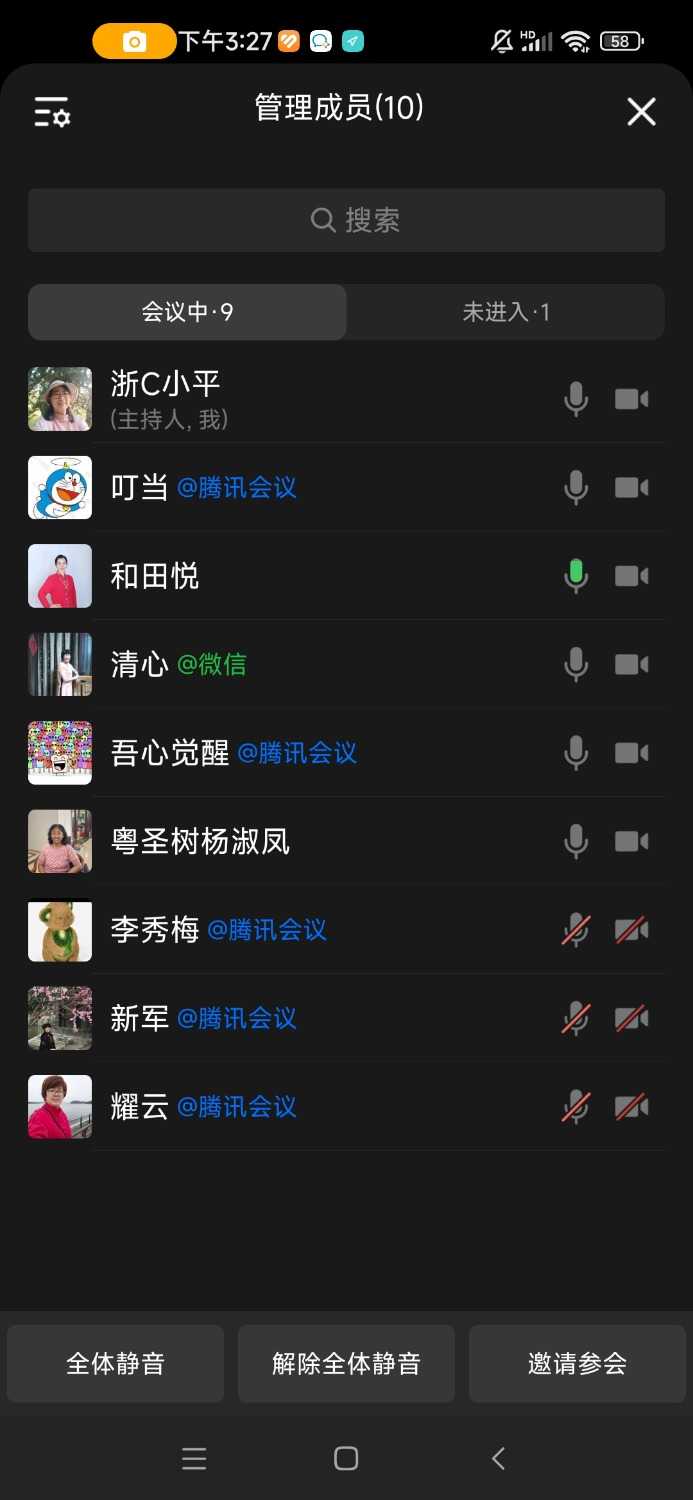693x1500 pixels.
Task: Toggle your own camera in 浙C小平 row
Action: [x=631, y=400]
